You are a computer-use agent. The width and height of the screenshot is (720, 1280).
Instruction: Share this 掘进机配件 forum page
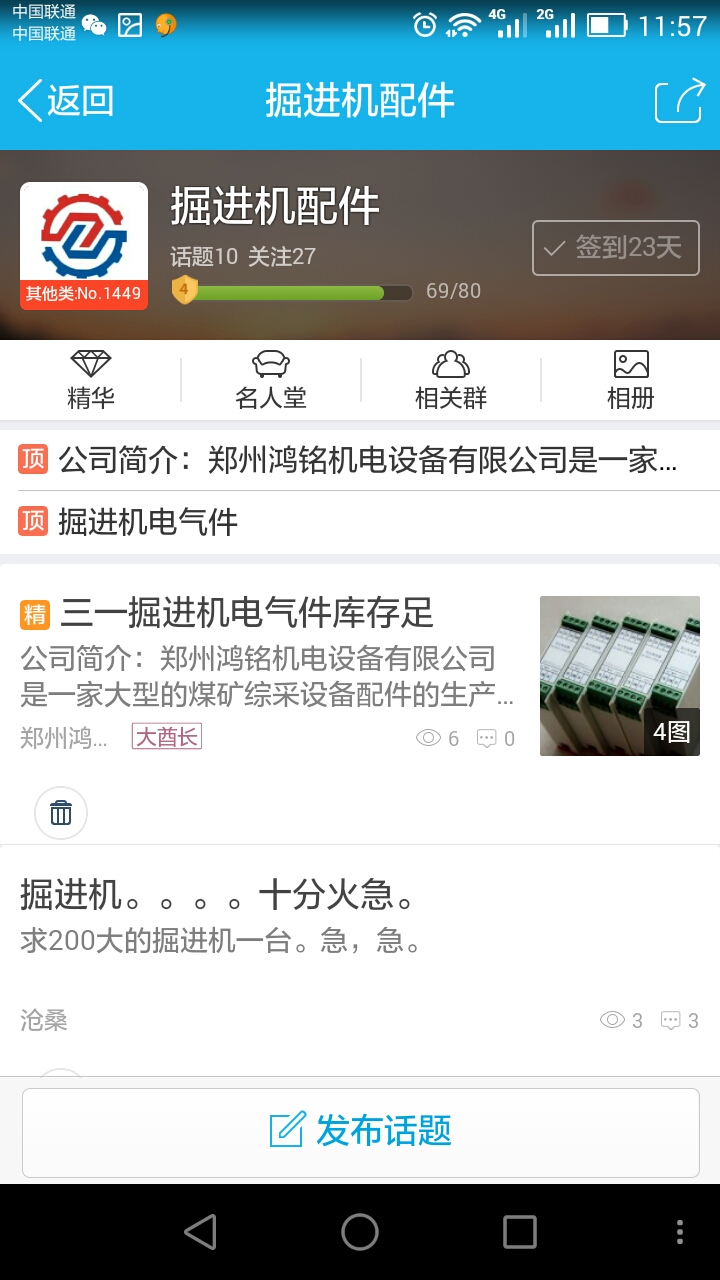coord(679,101)
